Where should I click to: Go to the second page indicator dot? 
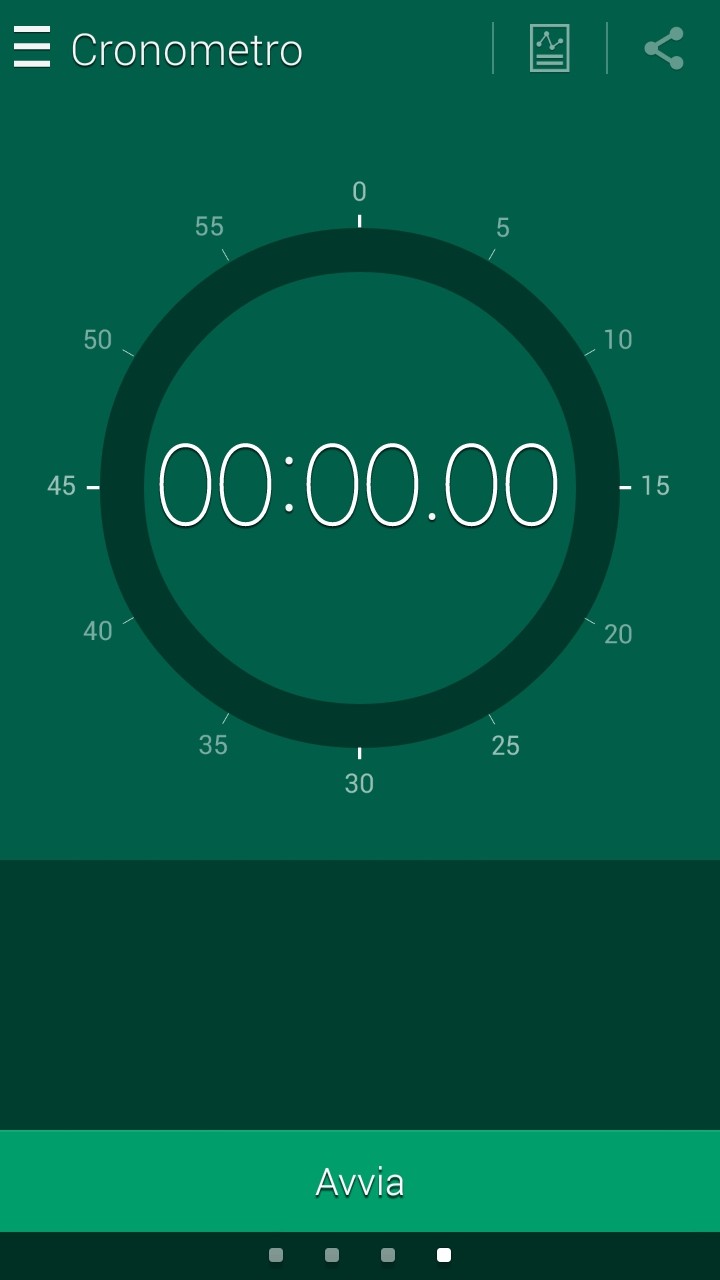[332, 1255]
